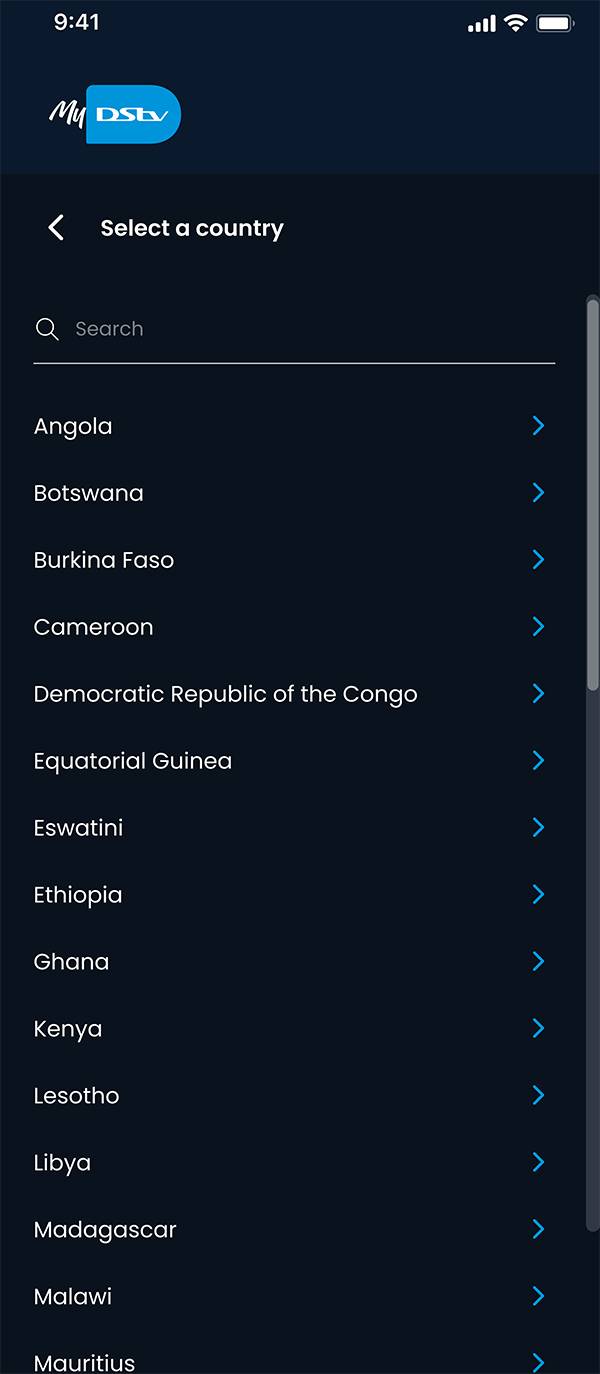Select Cameroon
Image resolution: width=600 pixels, height=1374 pixels.
click(x=290, y=627)
